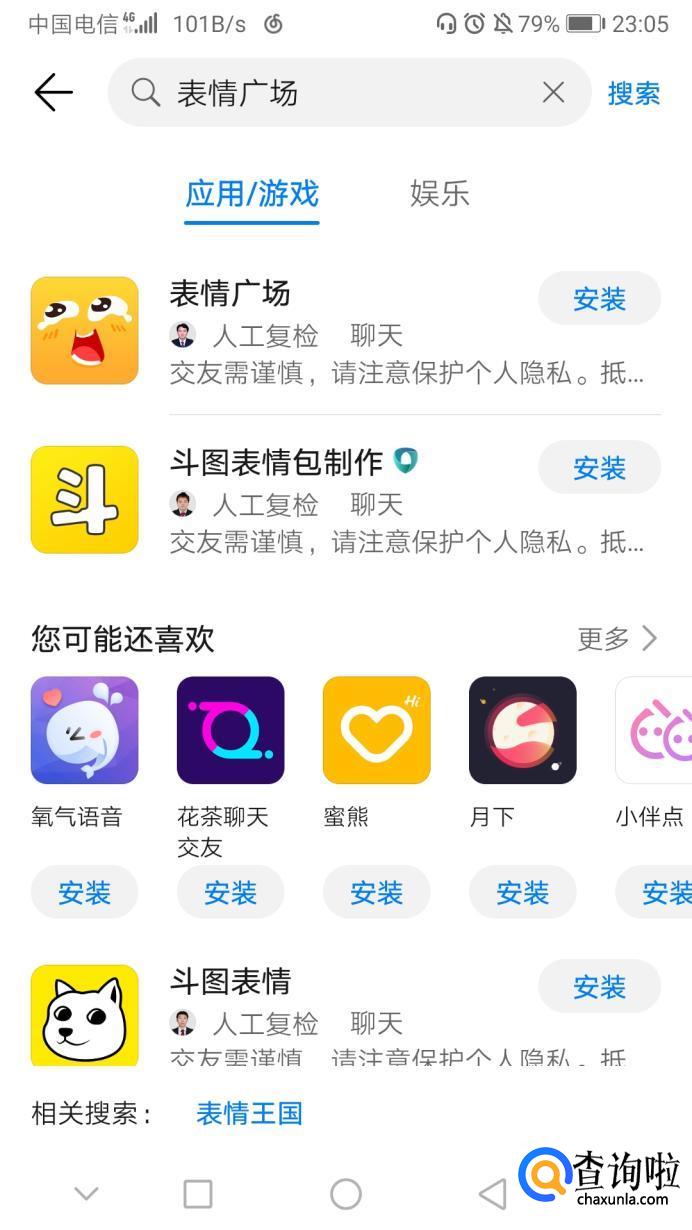Install 斗图表情包制作
The image size is (692, 1230).
coord(599,468)
